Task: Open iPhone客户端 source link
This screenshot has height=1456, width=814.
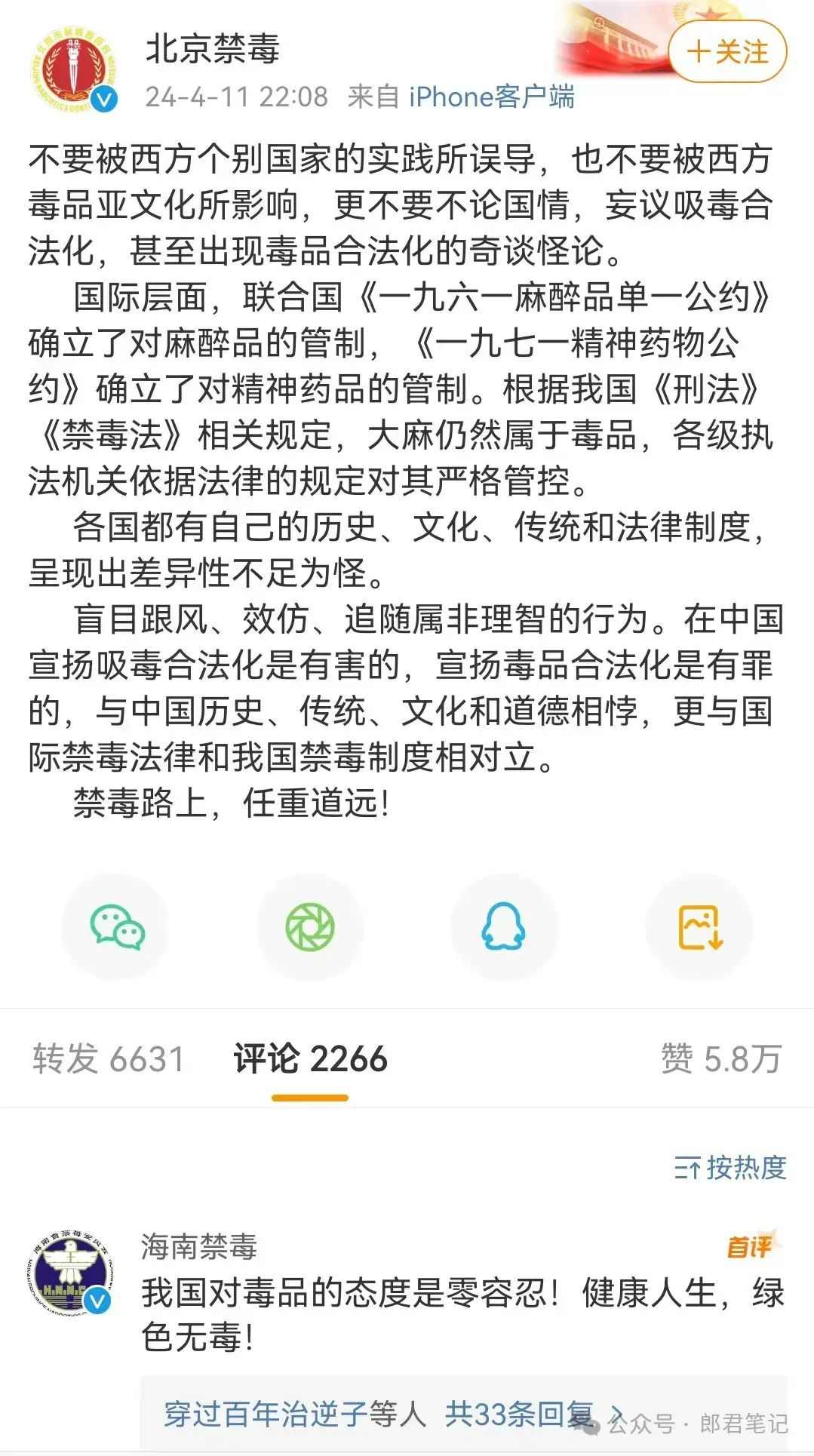Action: pos(491,97)
